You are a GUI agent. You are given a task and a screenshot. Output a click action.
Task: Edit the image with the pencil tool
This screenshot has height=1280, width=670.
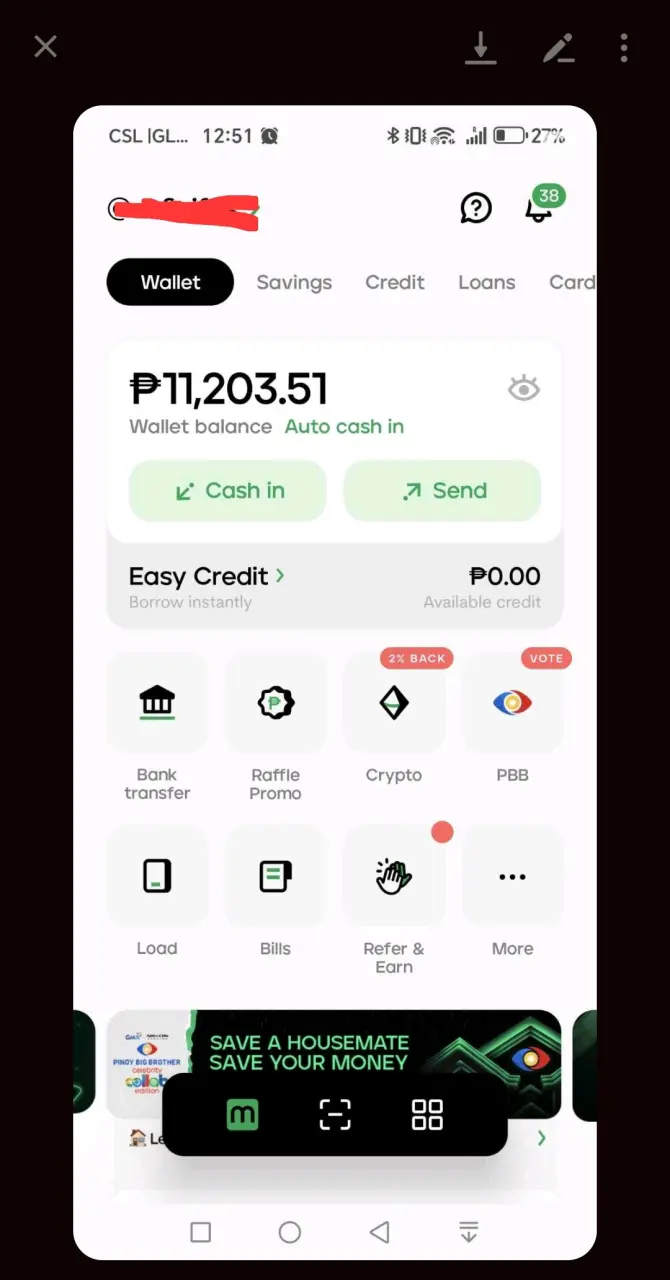(558, 47)
